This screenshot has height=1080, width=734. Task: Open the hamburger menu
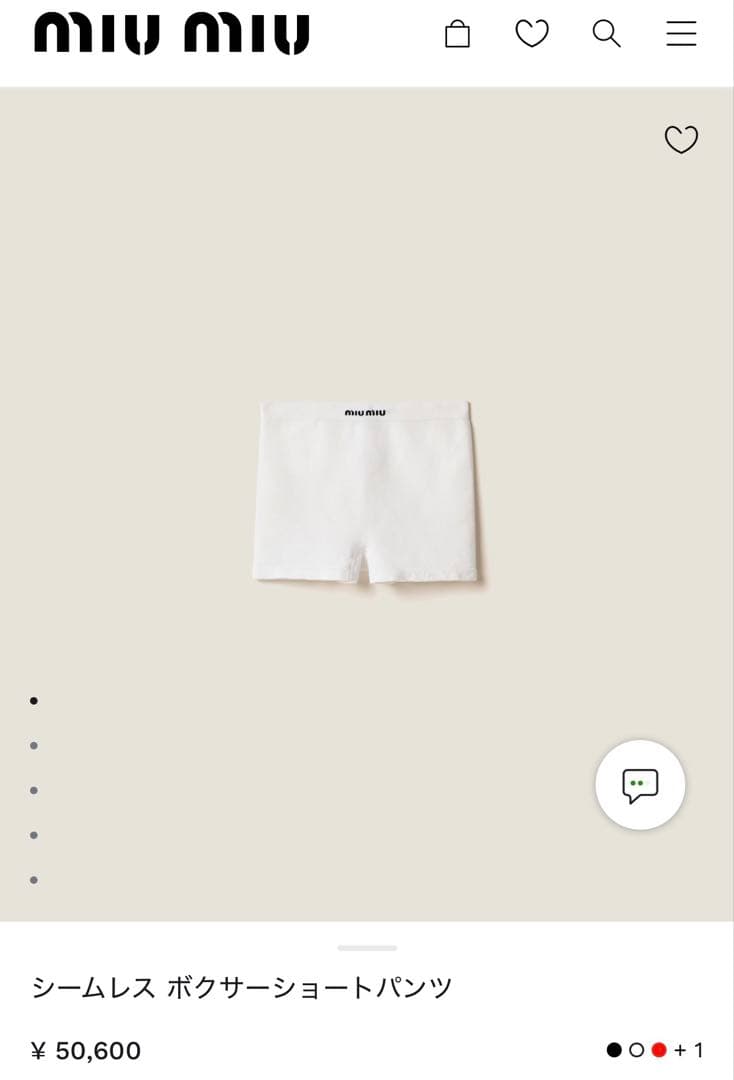[681, 35]
